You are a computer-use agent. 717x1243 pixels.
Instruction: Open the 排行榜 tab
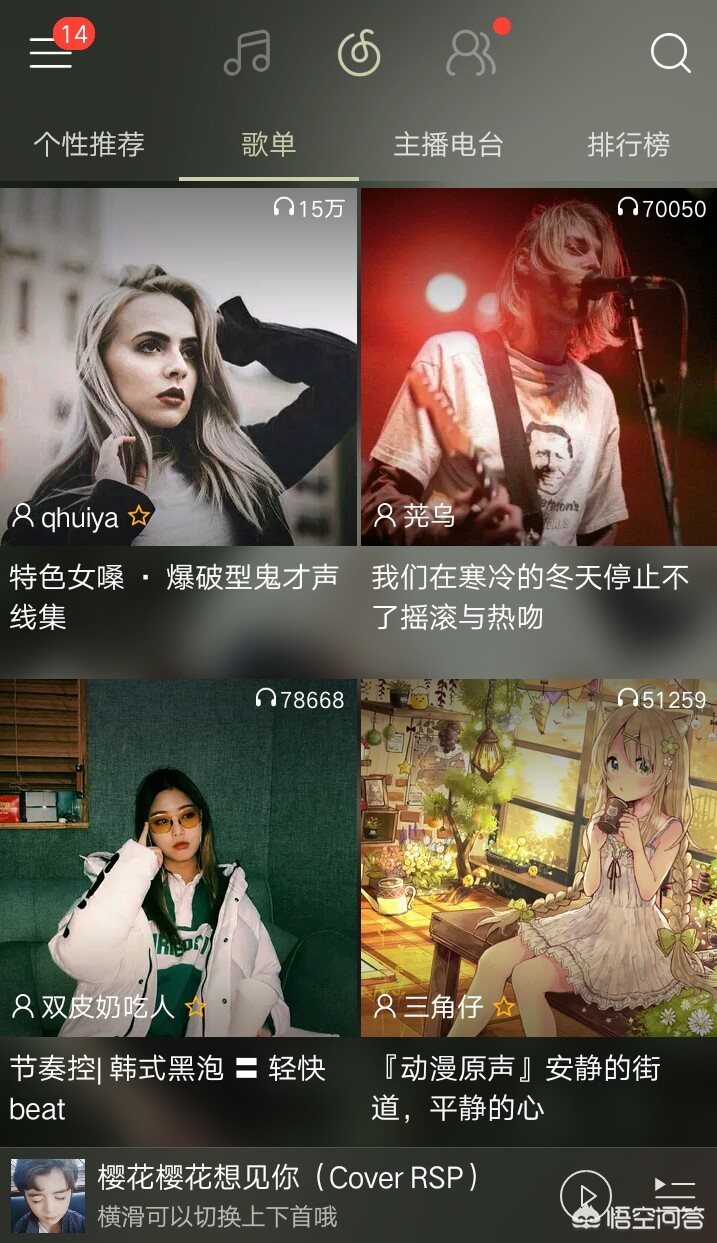click(x=628, y=145)
